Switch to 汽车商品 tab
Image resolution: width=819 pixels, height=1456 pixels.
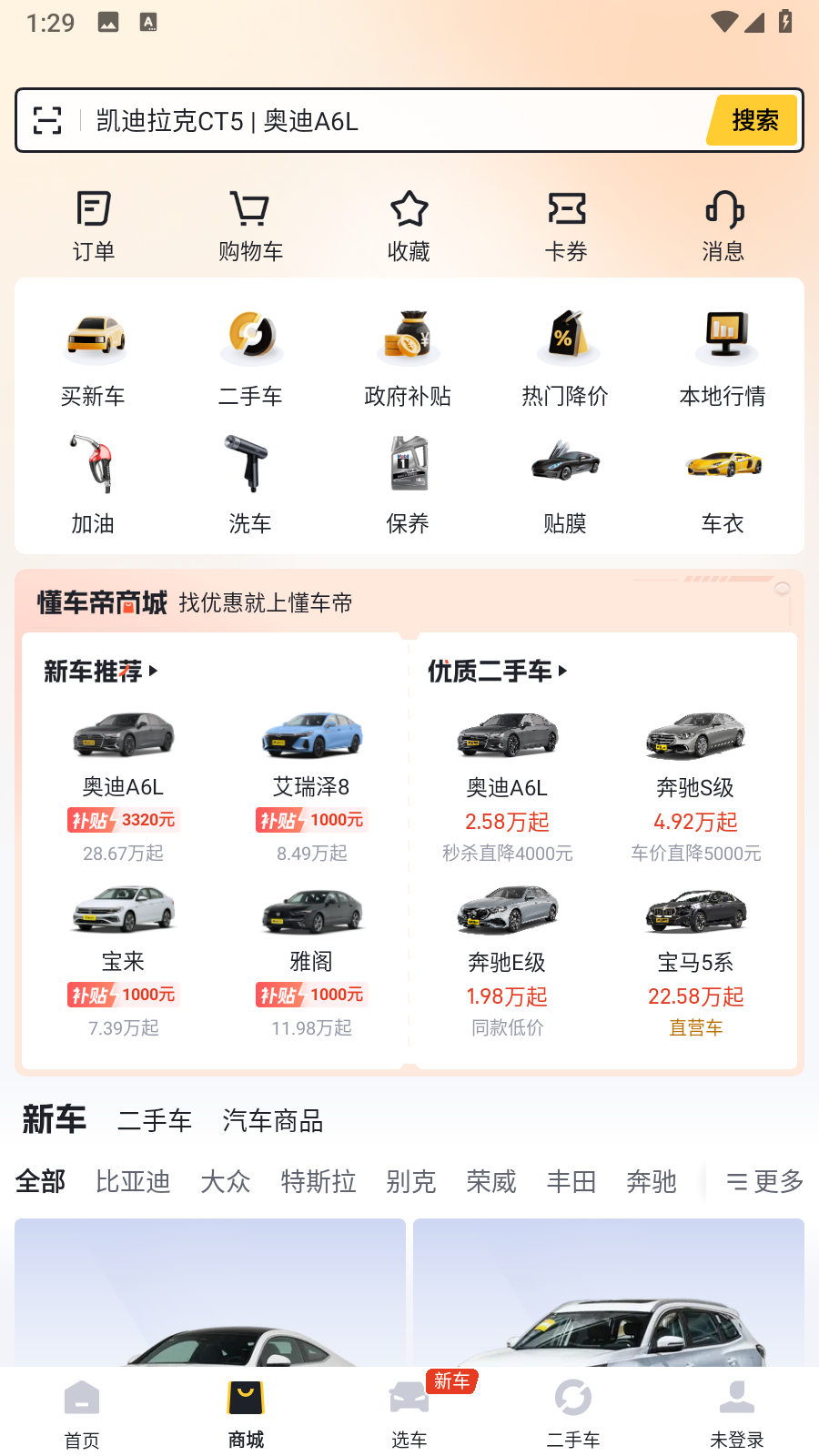(273, 1120)
